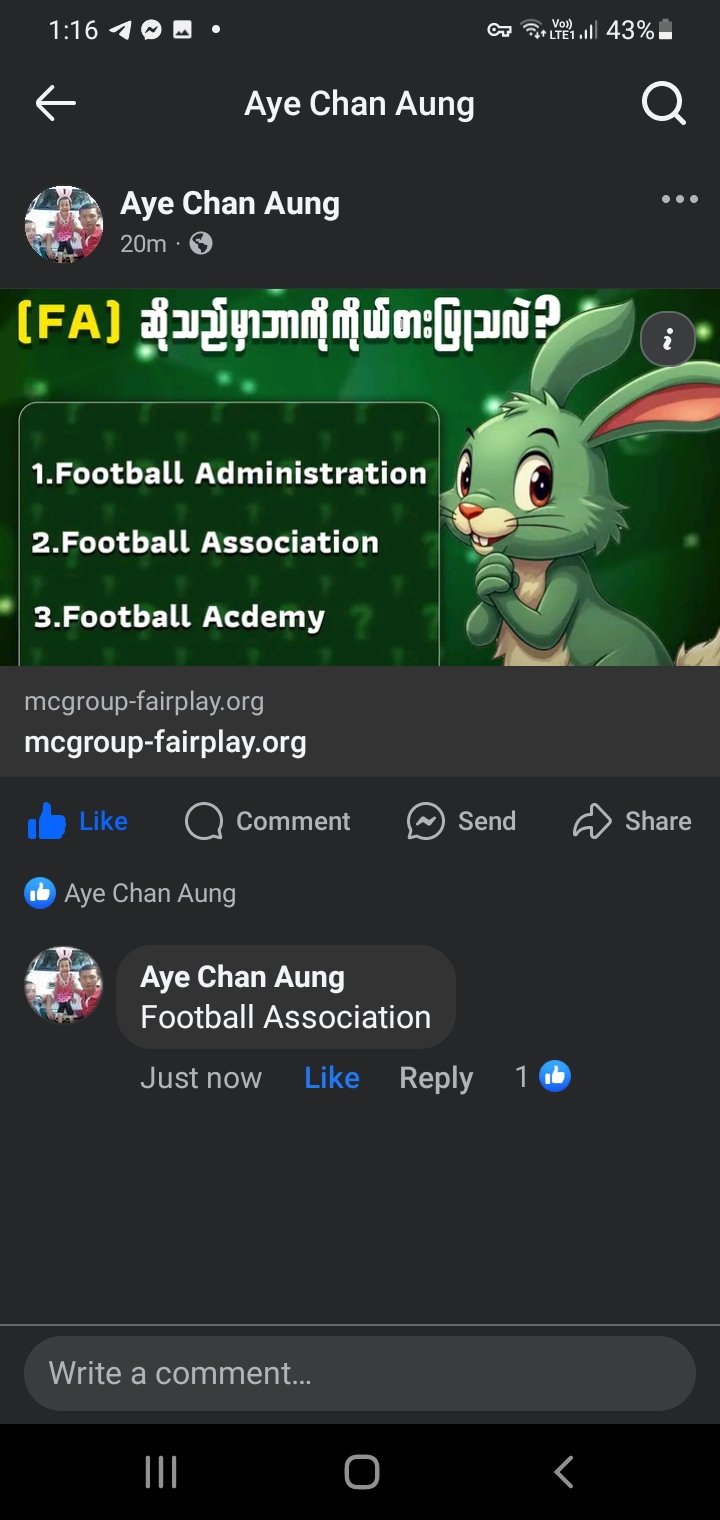The image size is (720, 1520).
Task: View reactions on the comment
Action: 543,1077
